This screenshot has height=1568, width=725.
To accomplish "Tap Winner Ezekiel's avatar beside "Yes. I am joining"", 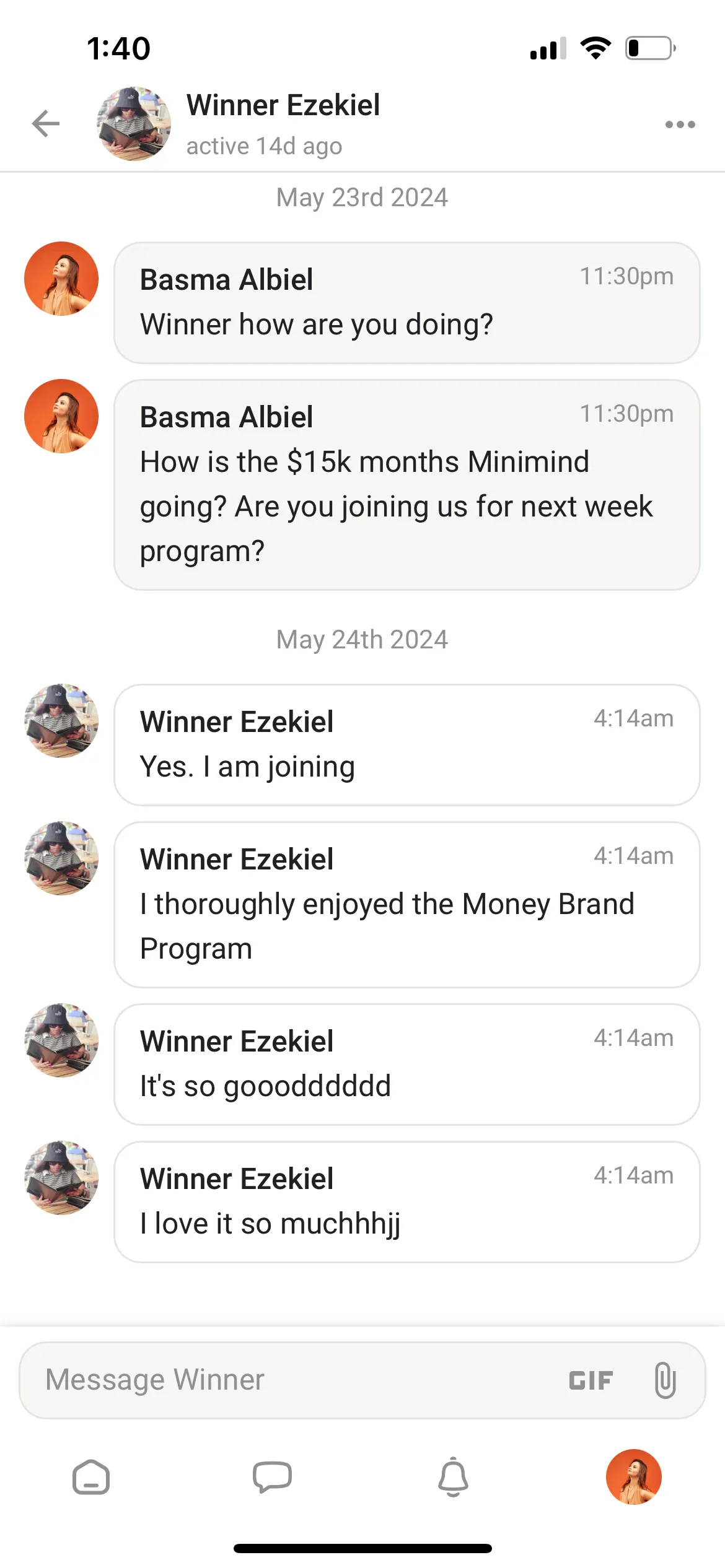I will 61,721.
